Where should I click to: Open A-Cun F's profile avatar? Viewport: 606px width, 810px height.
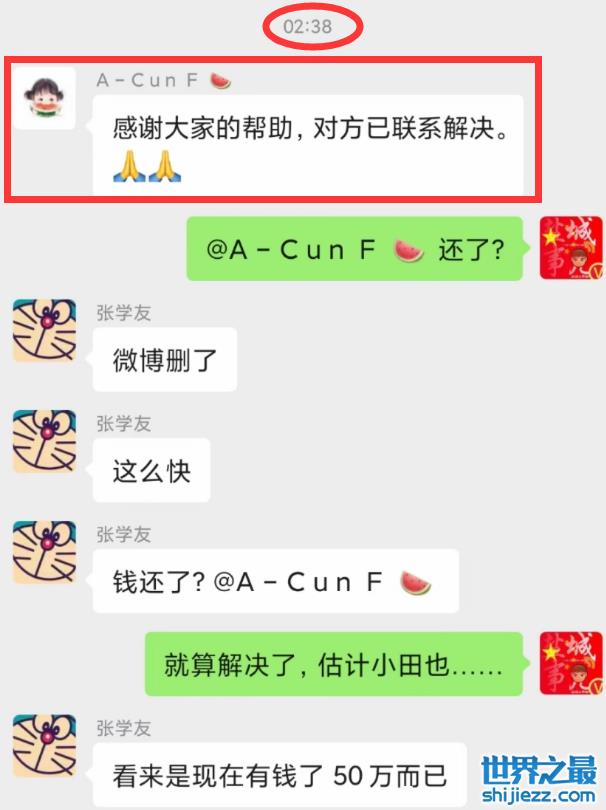(45, 98)
